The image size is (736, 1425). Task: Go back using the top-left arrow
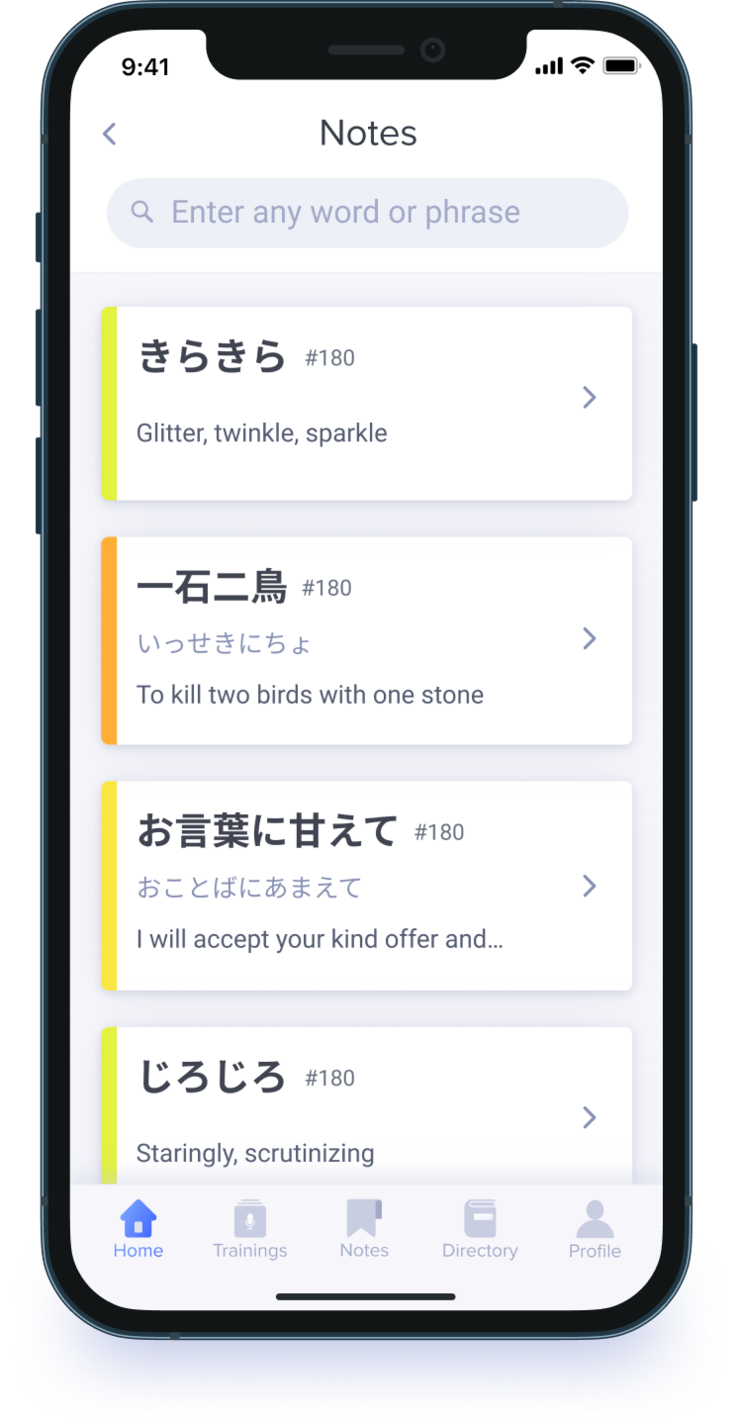(110, 134)
